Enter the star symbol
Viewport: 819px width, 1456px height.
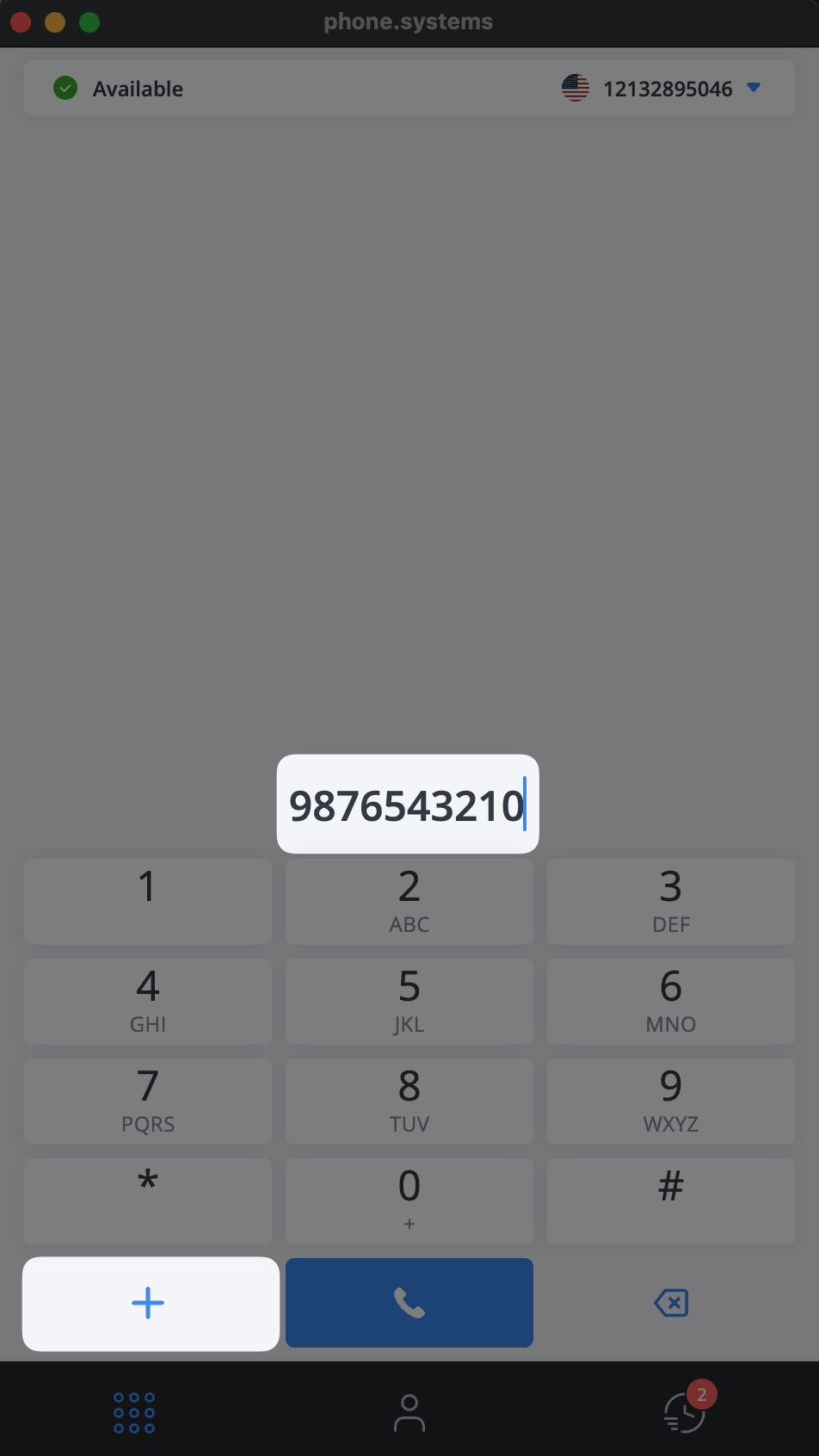click(x=148, y=1200)
